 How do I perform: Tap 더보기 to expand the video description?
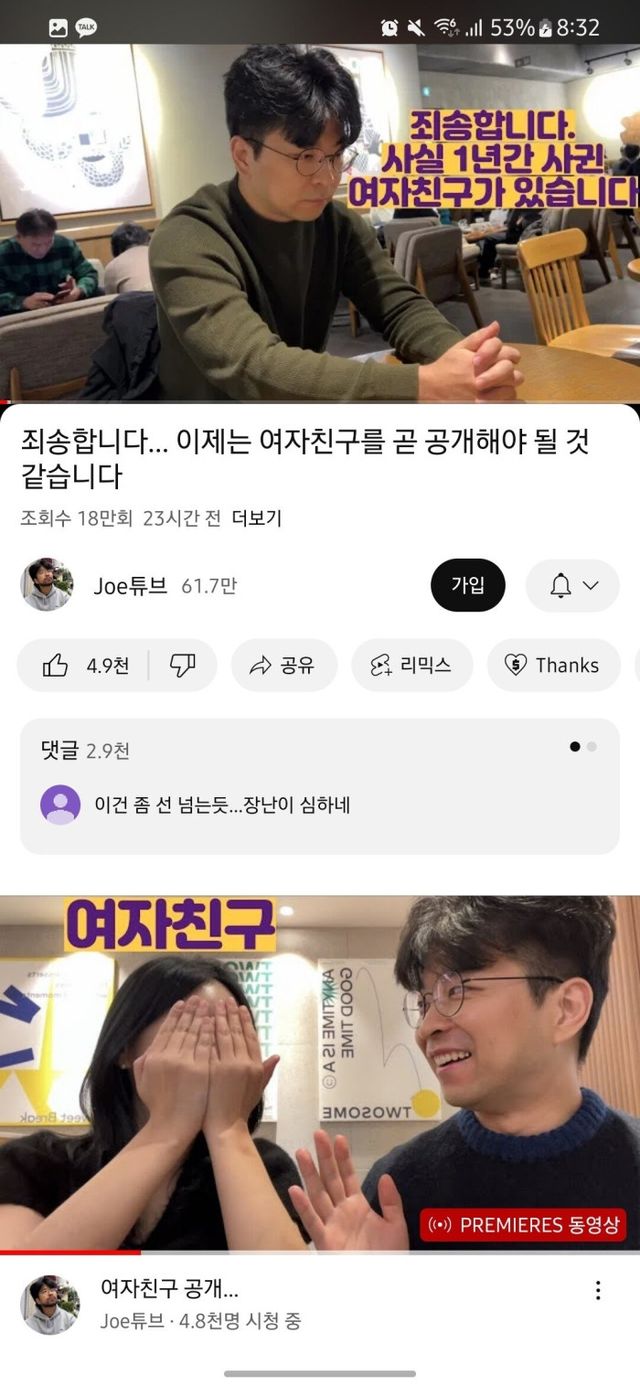pos(257,518)
